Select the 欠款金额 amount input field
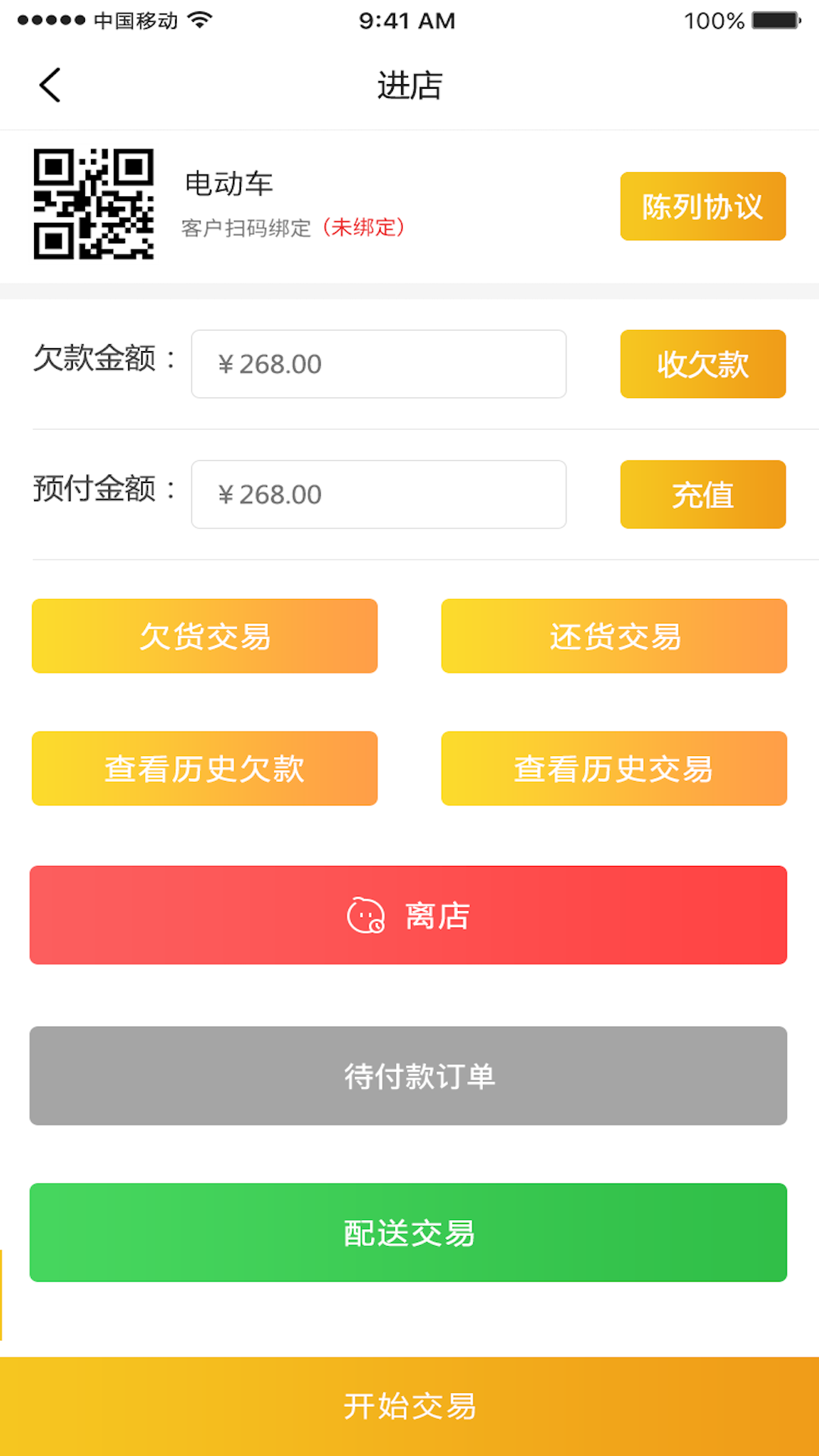 tap(378, 364)
